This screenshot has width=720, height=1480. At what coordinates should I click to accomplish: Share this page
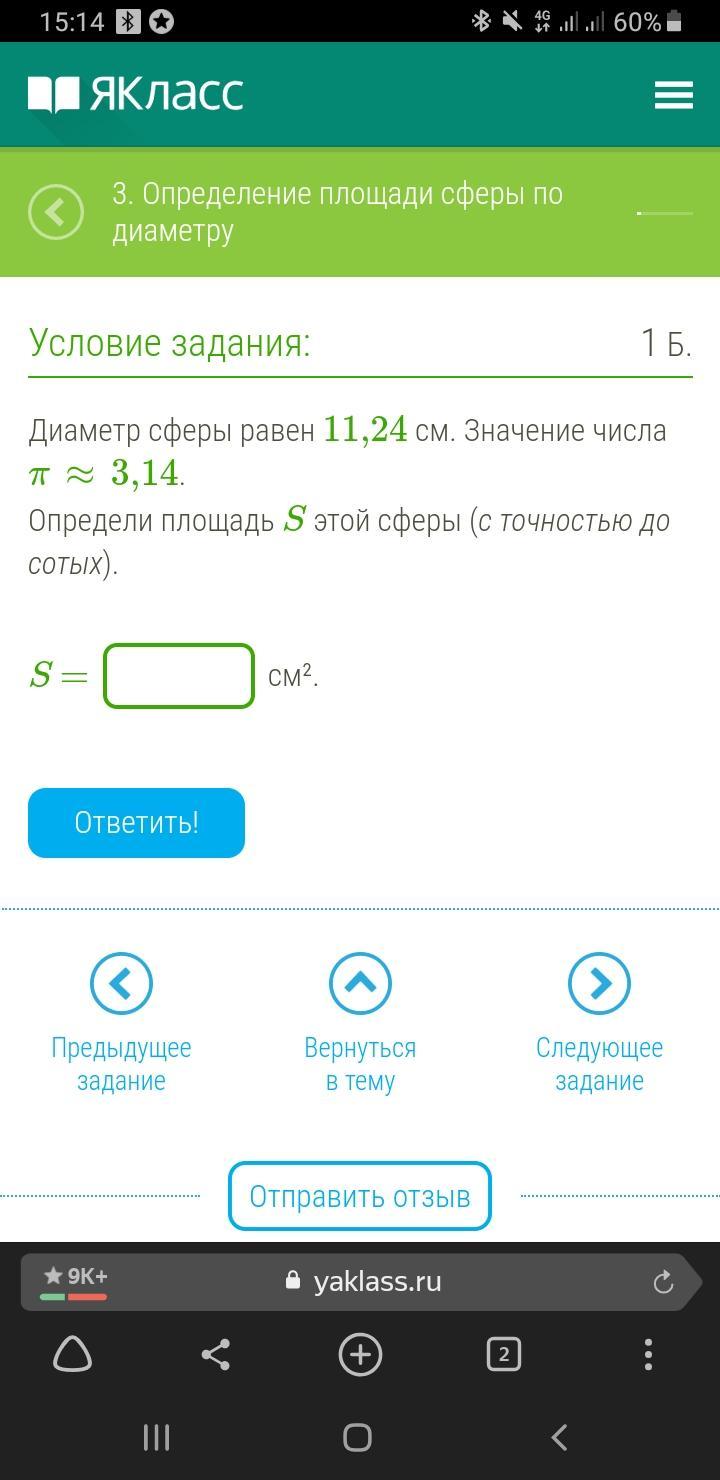pyautogui.click(x=216, y=1355)
